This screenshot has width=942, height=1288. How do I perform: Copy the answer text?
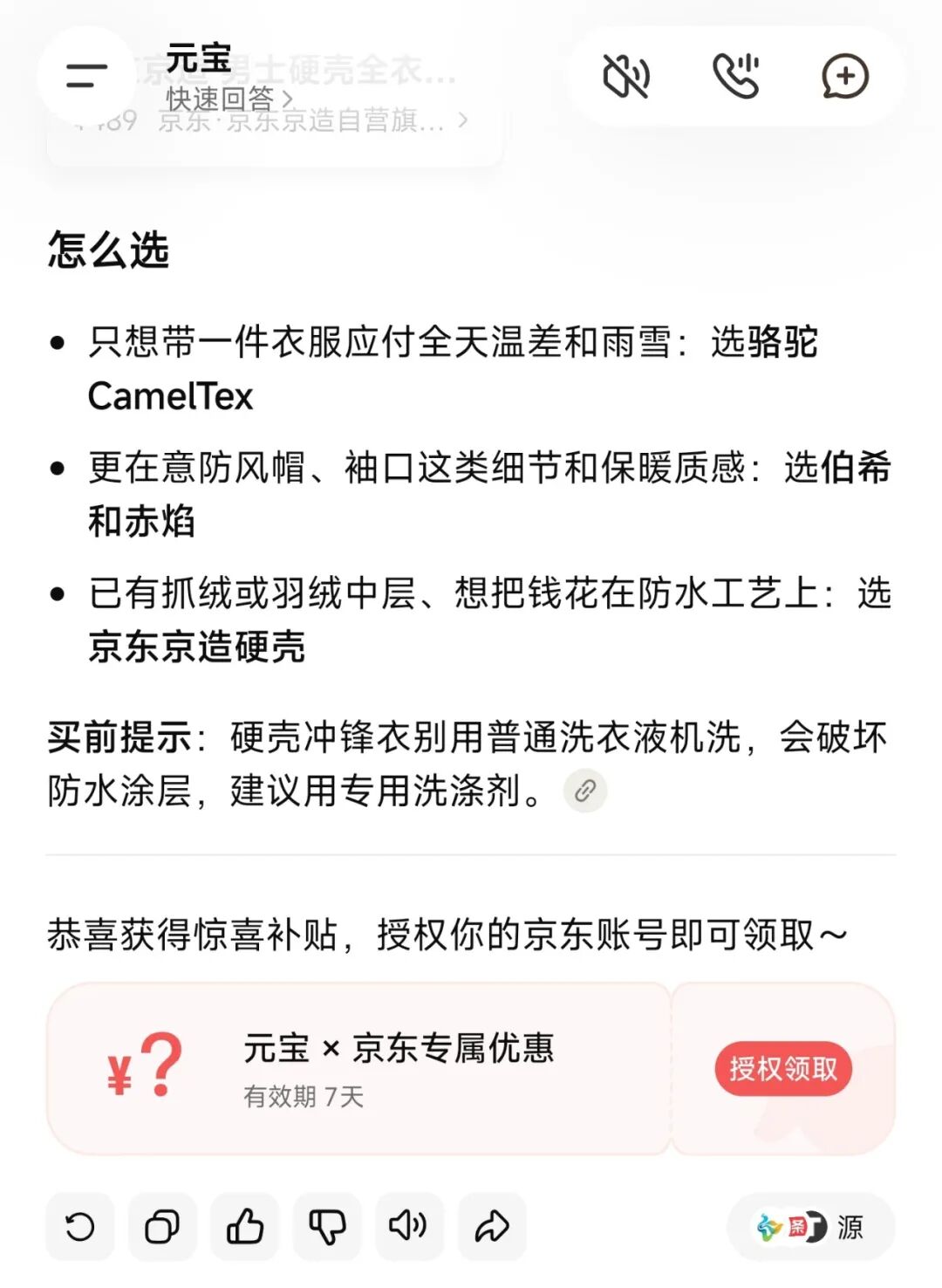(162, 1227)
